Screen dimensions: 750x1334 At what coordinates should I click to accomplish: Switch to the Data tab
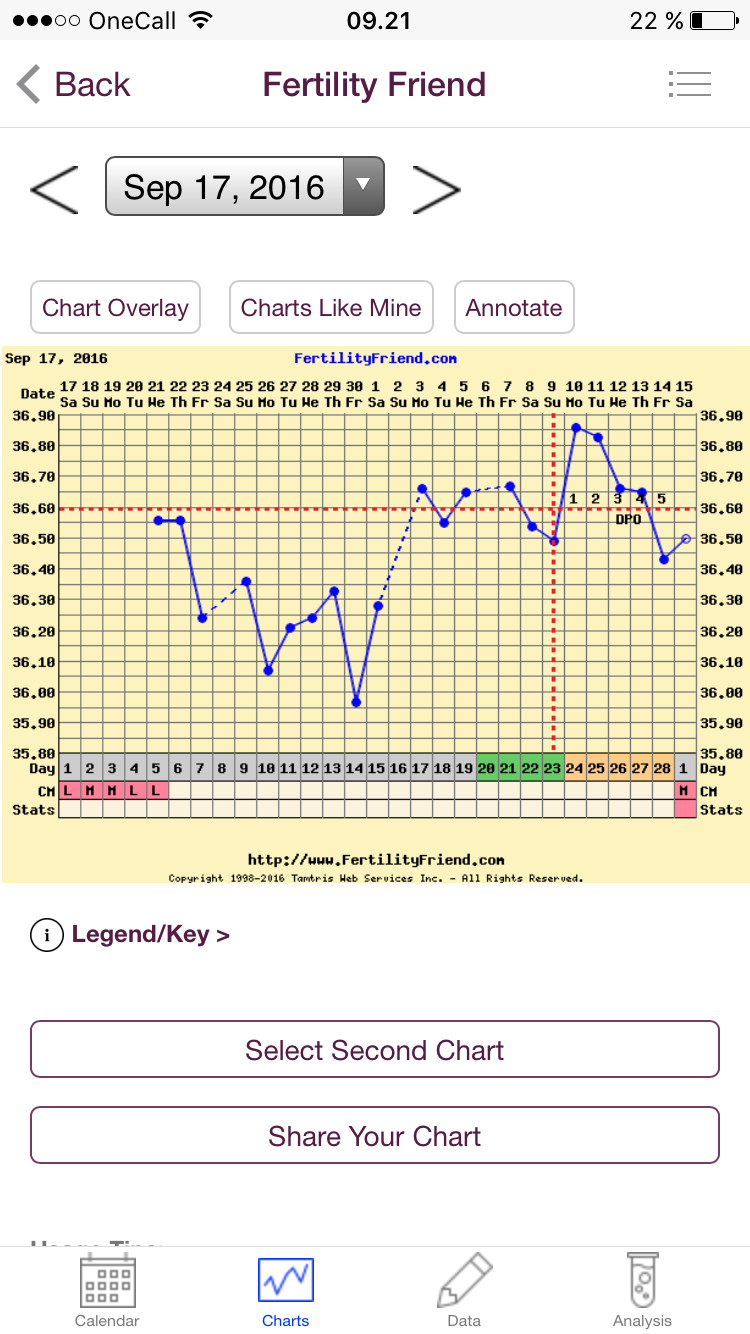click(464, 1291)
